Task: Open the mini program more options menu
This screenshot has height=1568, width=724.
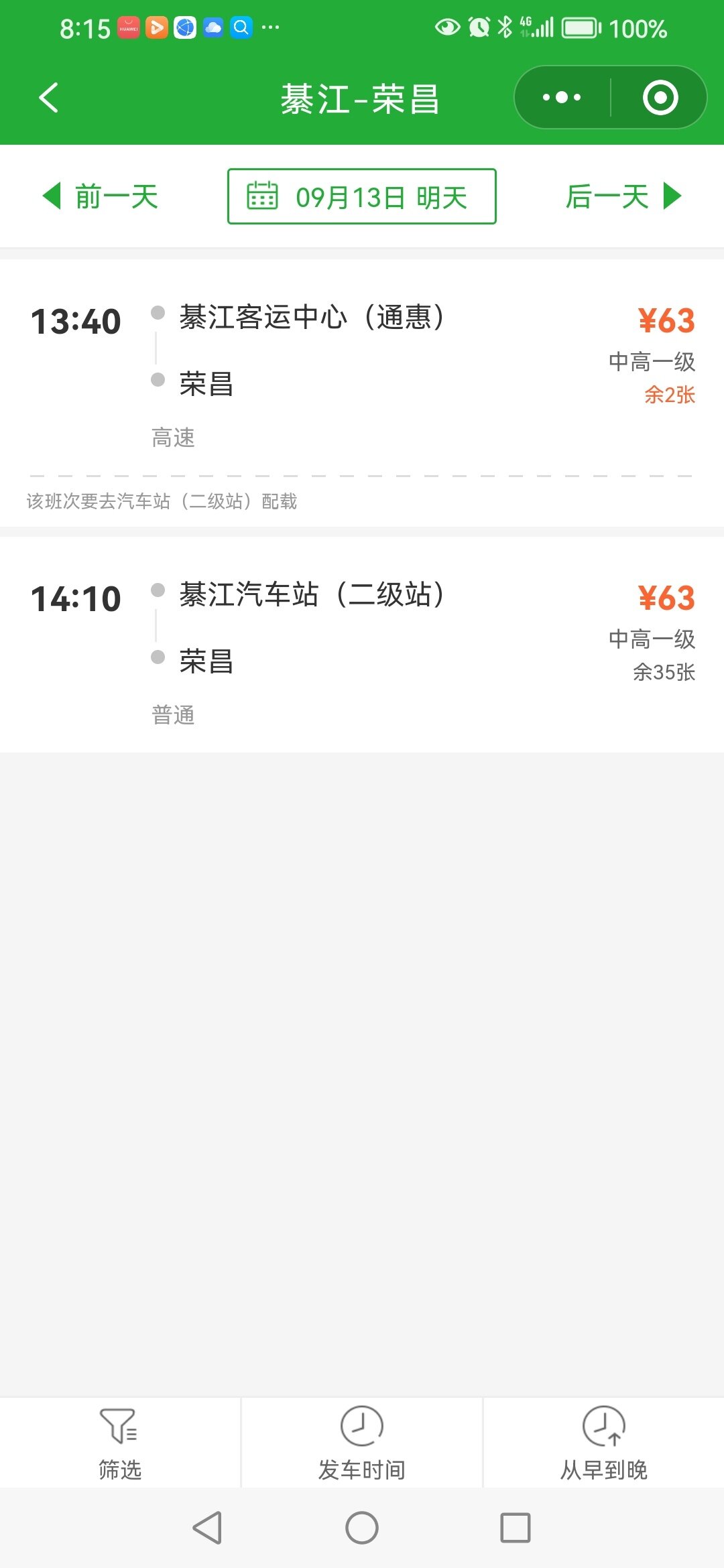Action: 562,98
